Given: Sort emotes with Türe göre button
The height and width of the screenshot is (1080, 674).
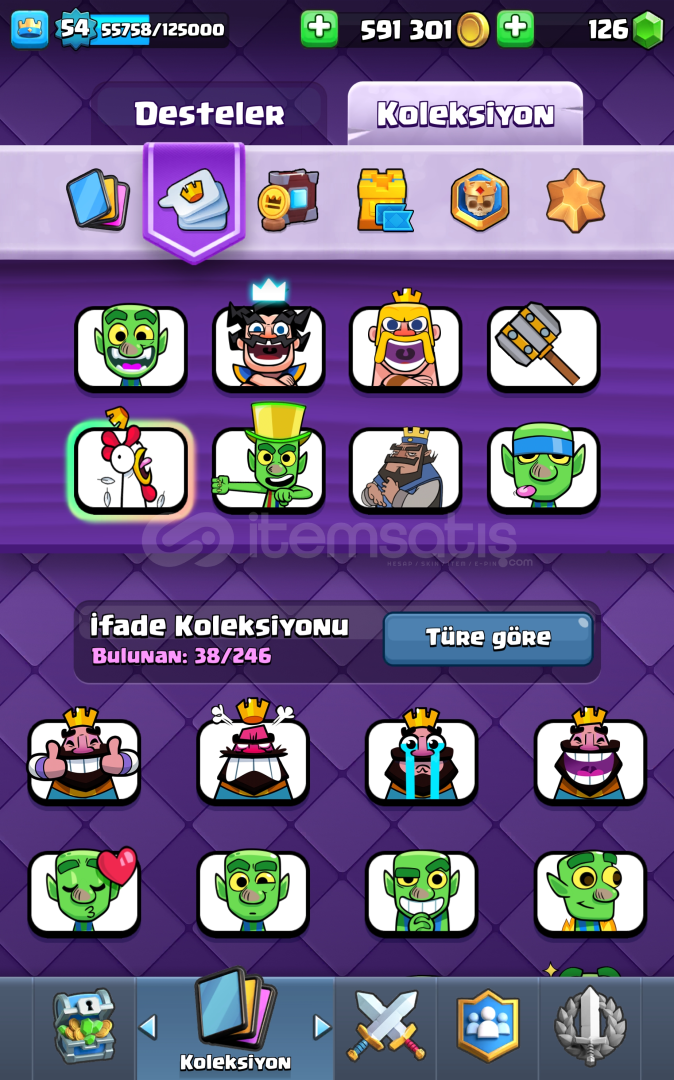Looking at the screenshot, I should pos(488,639).
